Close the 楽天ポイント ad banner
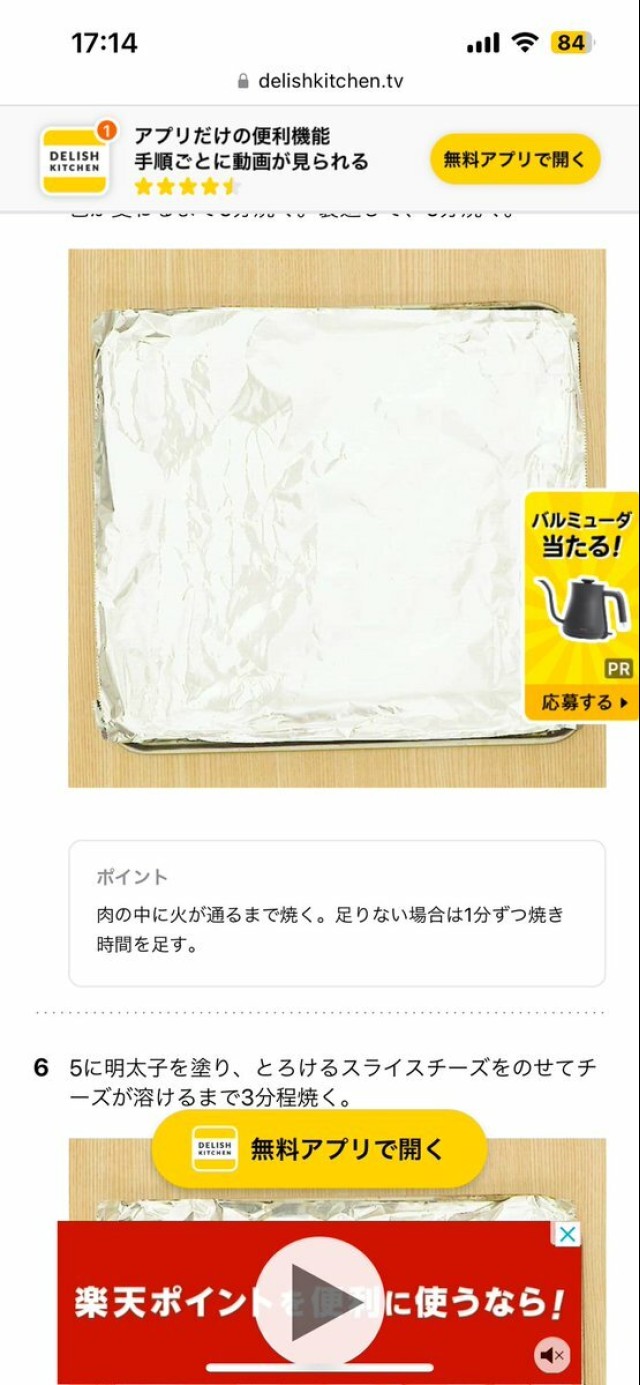 tap(566, 1234)
